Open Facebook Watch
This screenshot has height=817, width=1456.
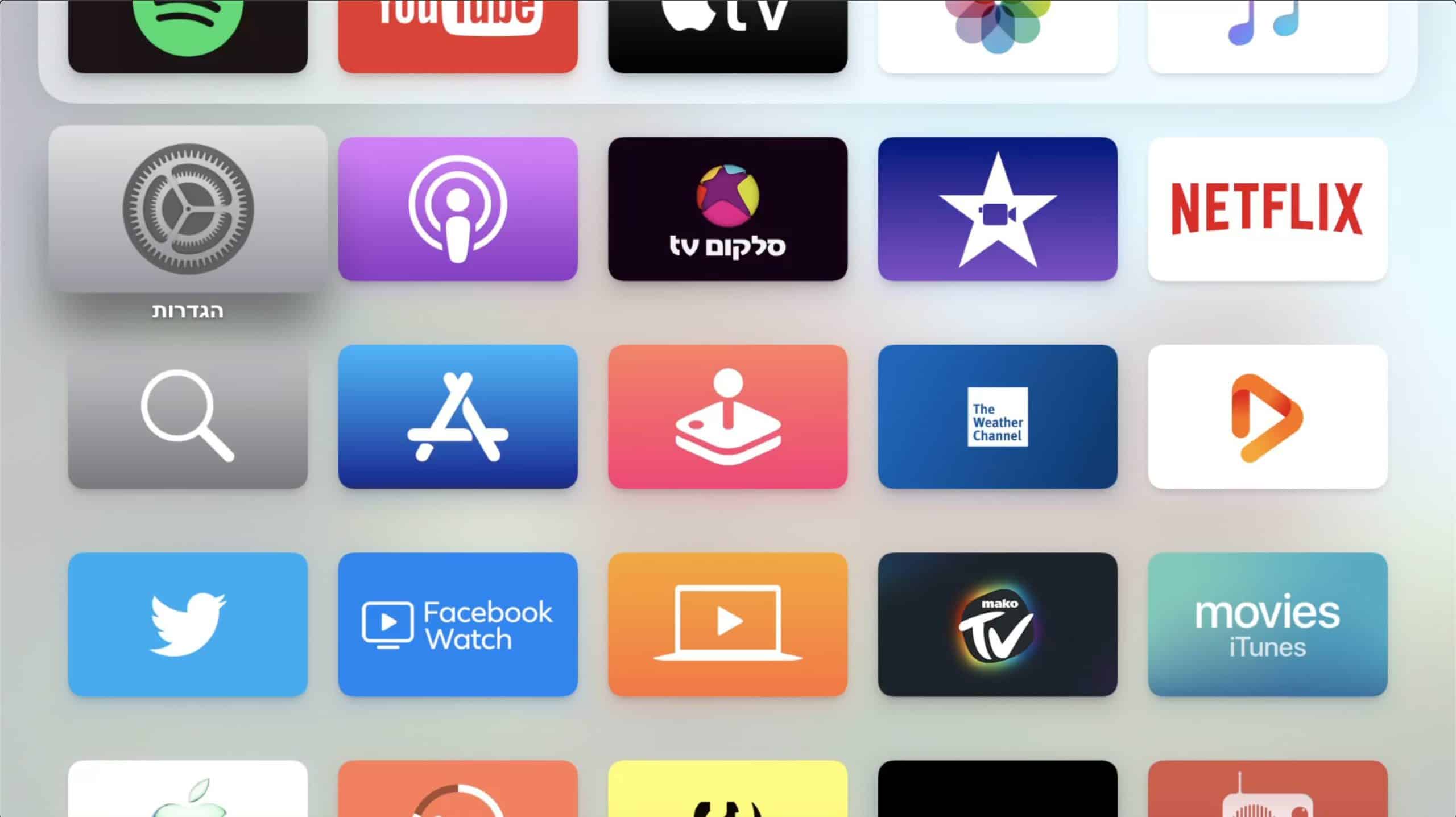pos(458,624)
